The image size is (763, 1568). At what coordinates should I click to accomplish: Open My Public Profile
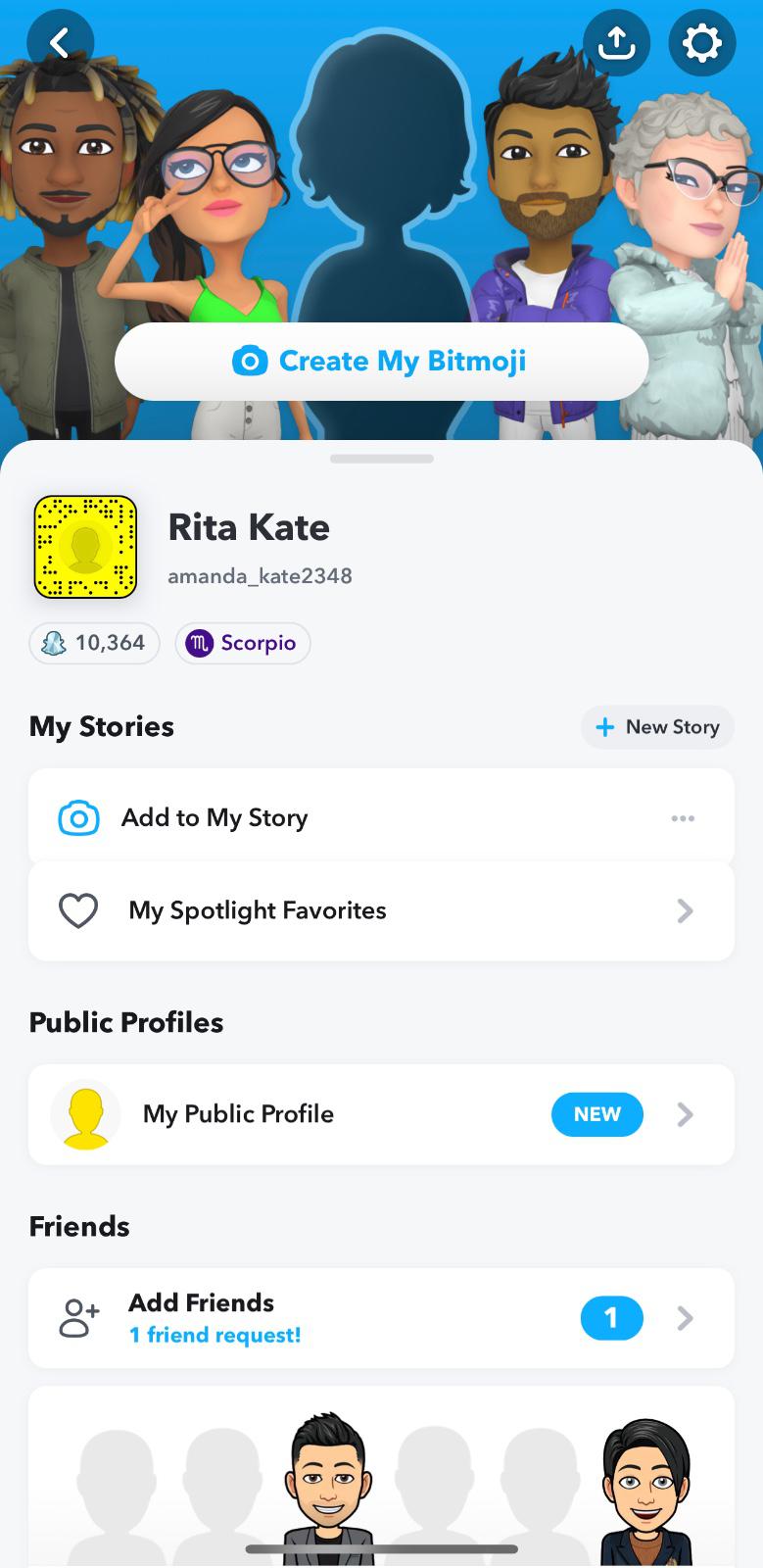(x=381, y=1114)
